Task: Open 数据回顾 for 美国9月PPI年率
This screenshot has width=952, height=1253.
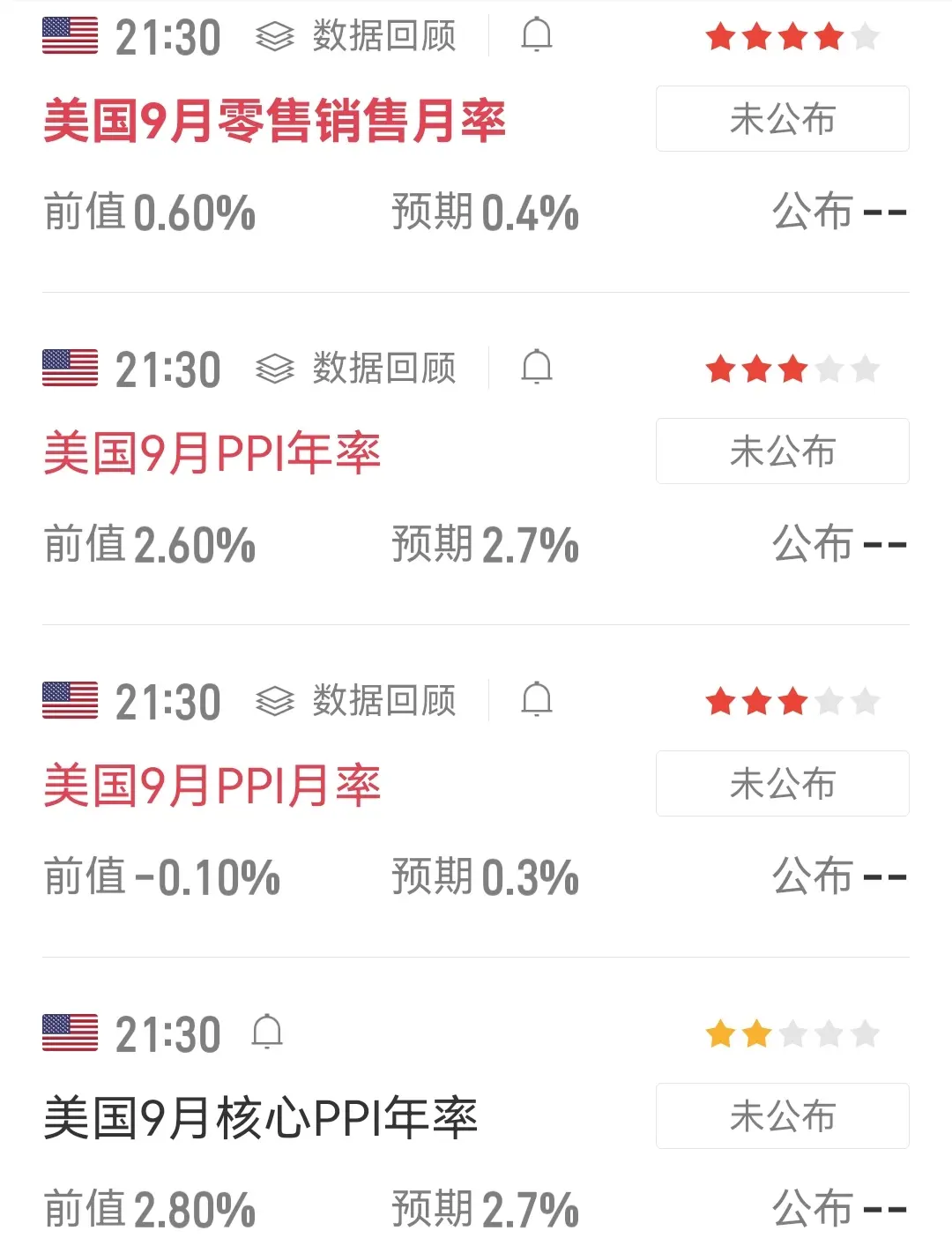Action: click(356, 369)
